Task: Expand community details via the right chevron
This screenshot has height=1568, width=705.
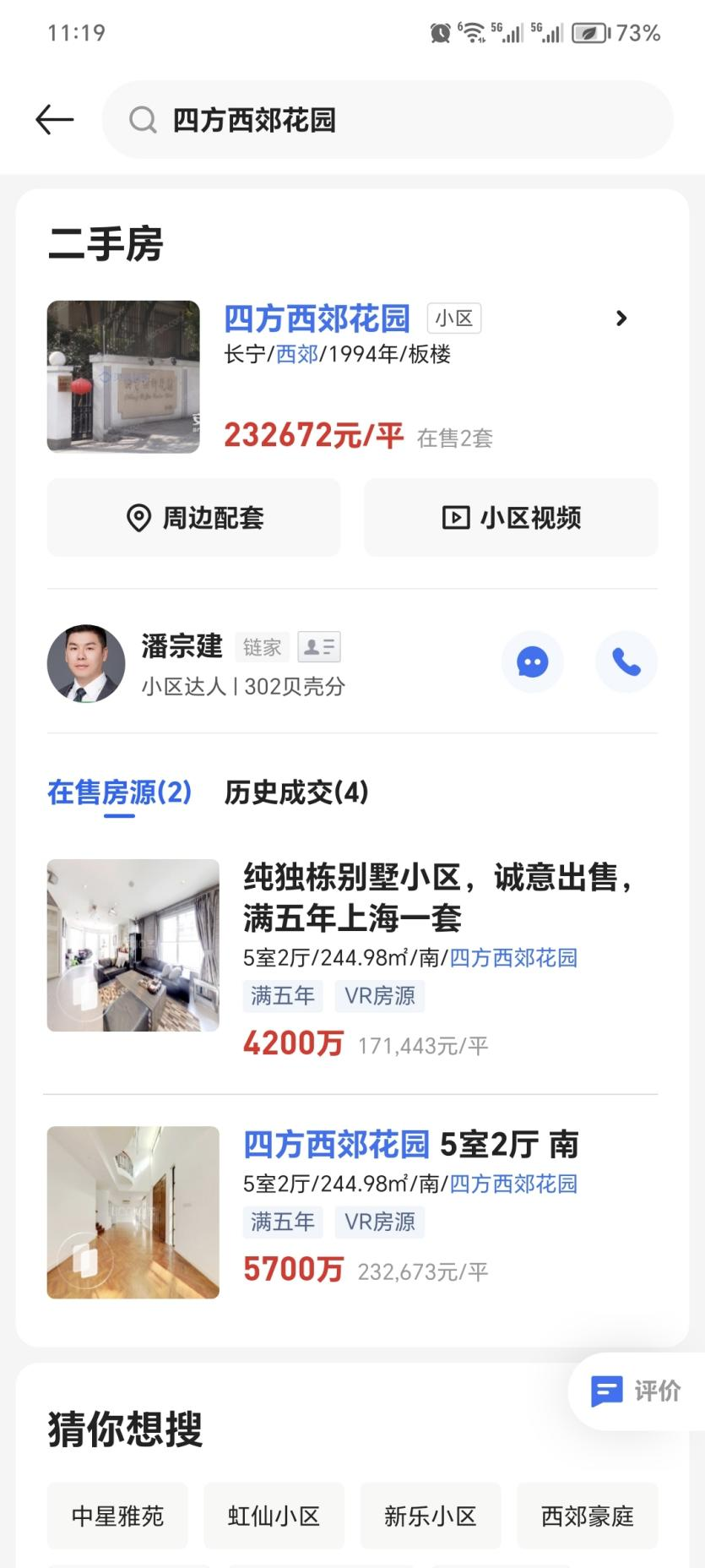Action: [621, 318]
